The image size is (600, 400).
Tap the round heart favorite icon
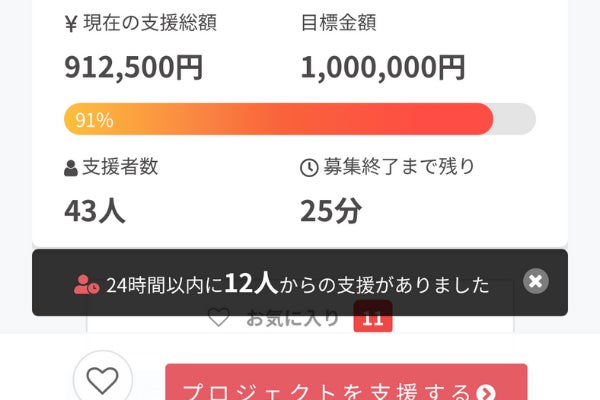[103, 381]
